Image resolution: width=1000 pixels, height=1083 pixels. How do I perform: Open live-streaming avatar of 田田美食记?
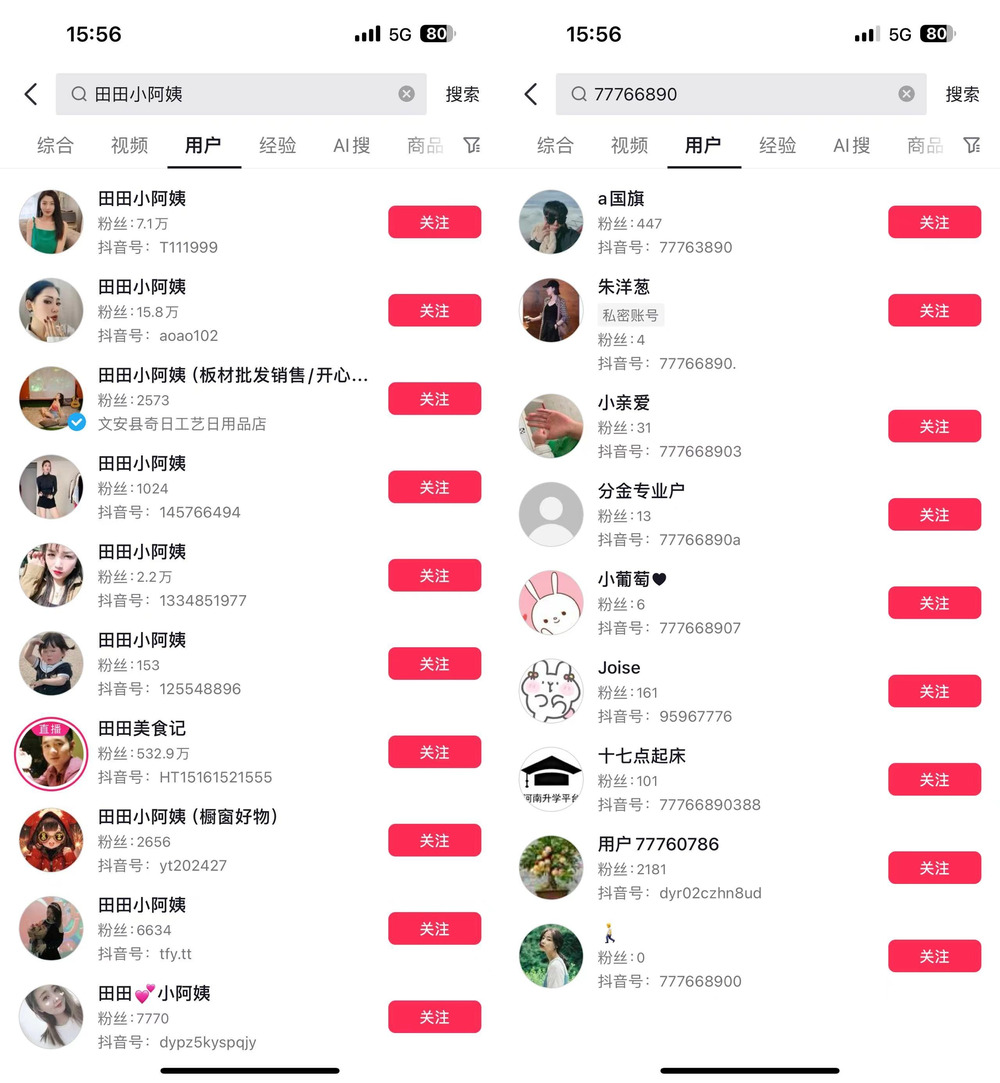click(x=51, y=752)
